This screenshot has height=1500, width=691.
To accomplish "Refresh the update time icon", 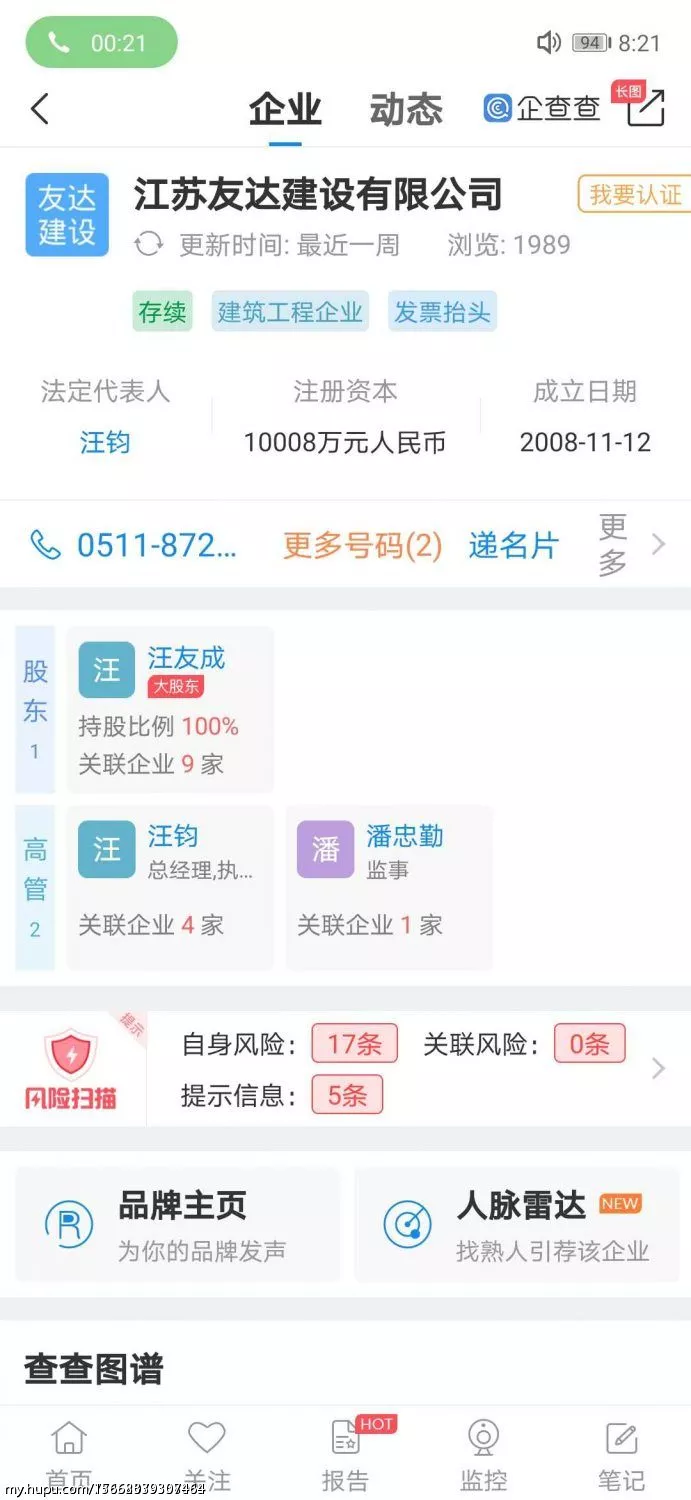I will [149, 245].
